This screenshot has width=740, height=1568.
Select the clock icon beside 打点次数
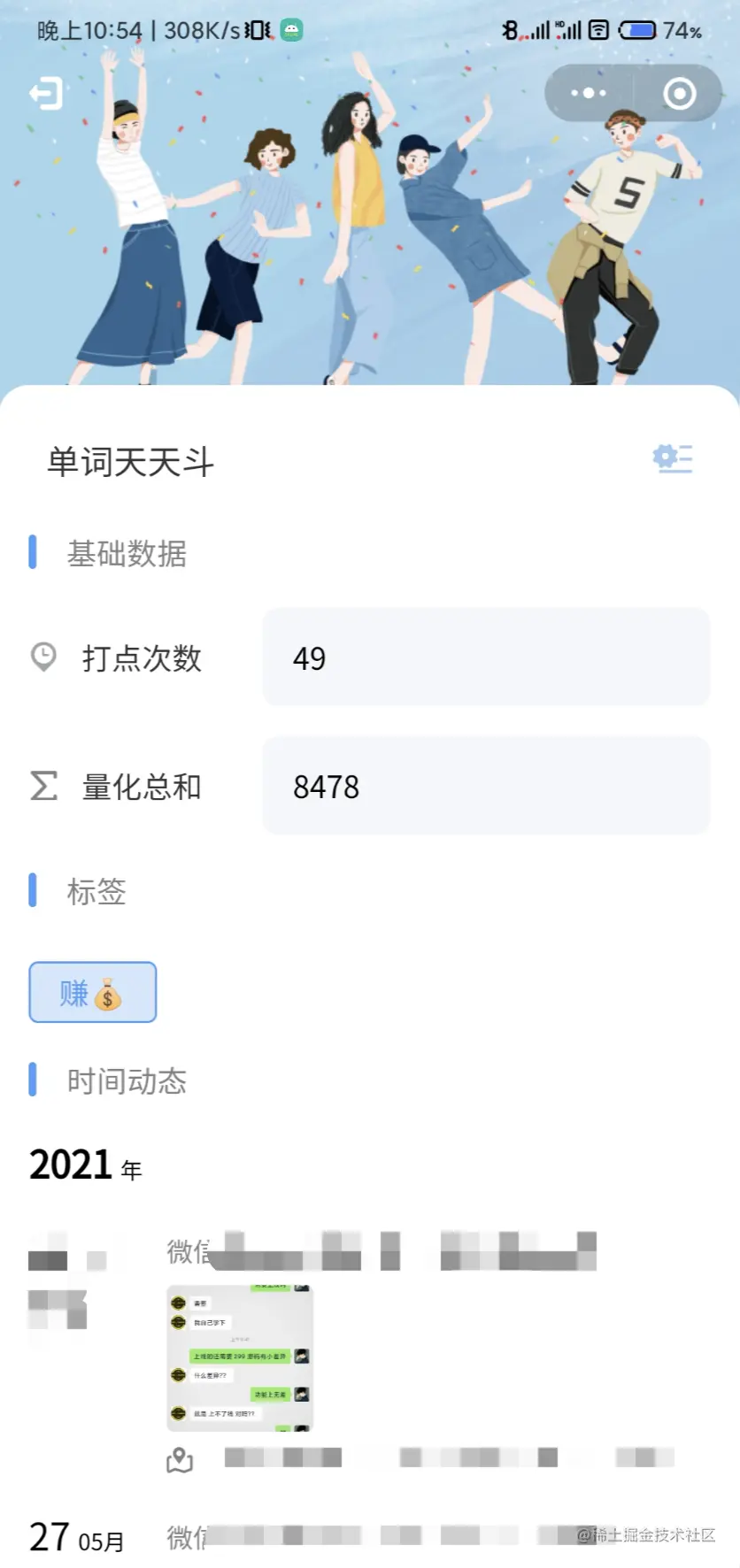coord(44,658)
